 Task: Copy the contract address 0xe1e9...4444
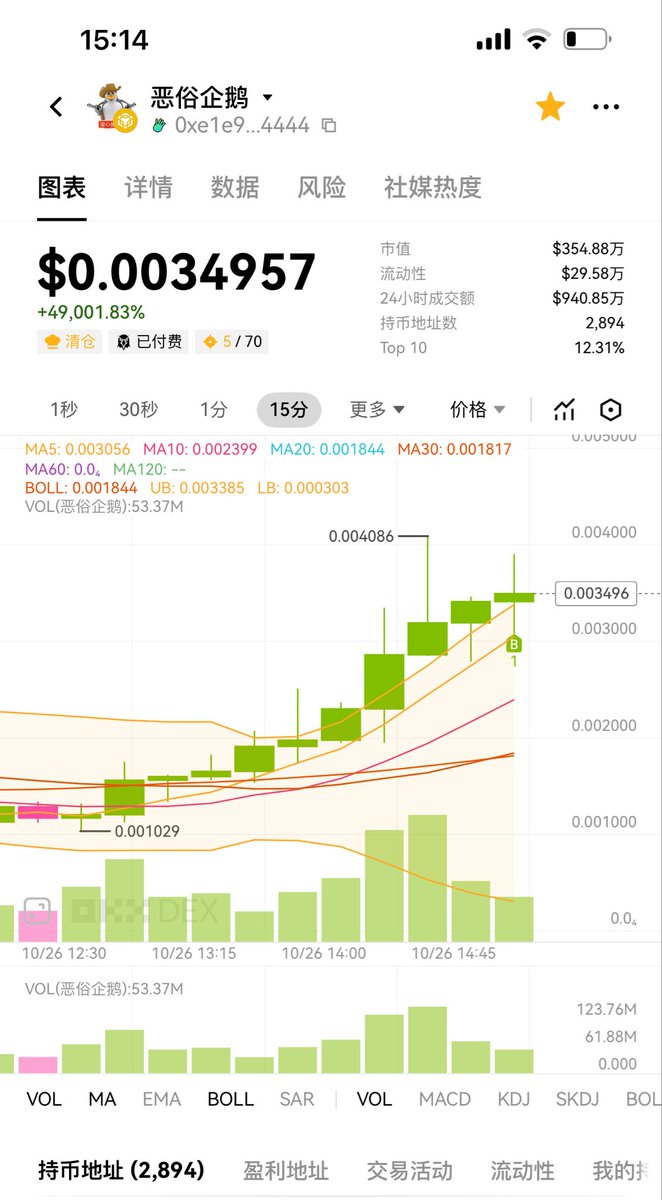[328, 126]
